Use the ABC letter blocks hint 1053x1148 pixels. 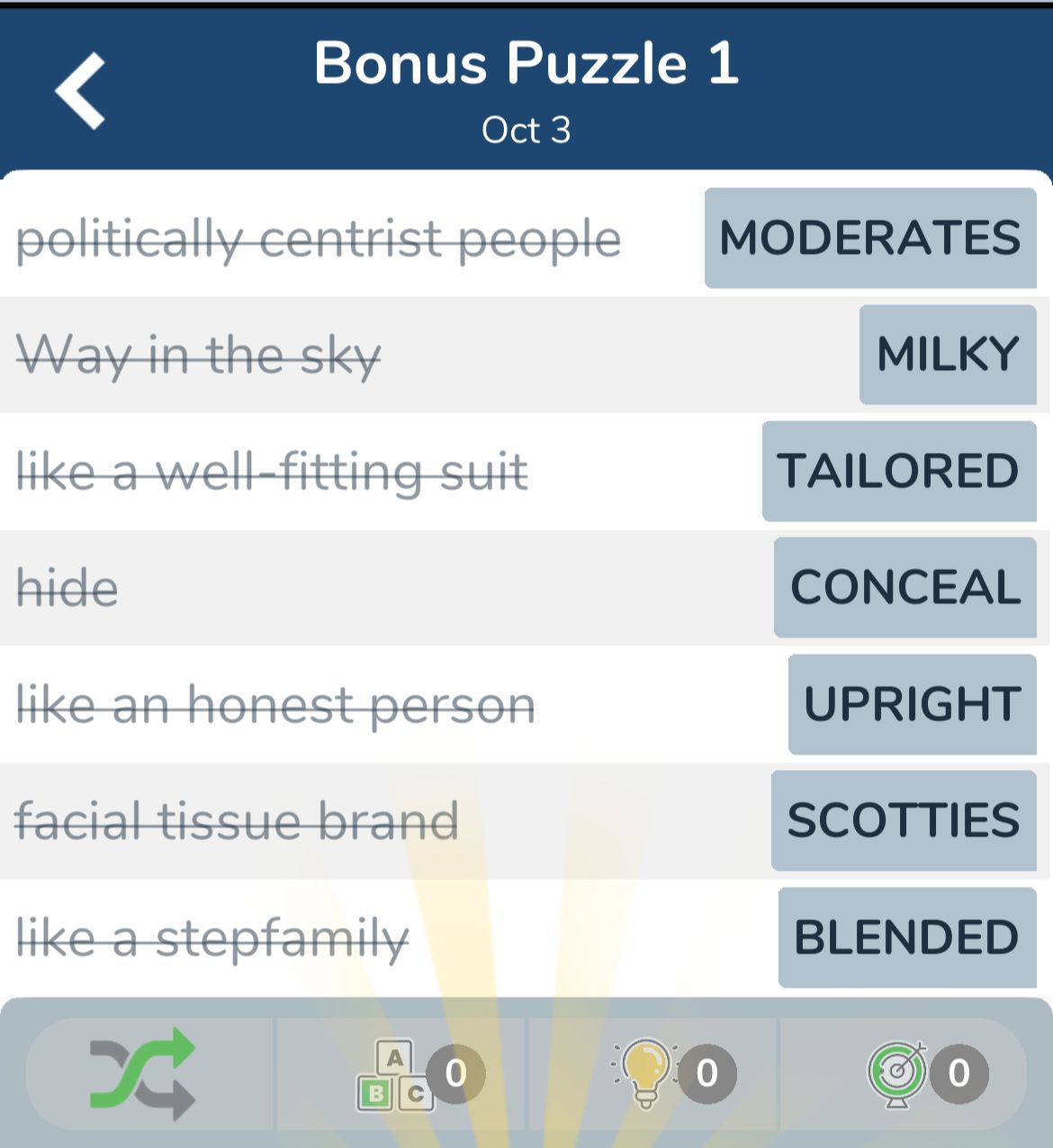click(x=396, y=1074)
